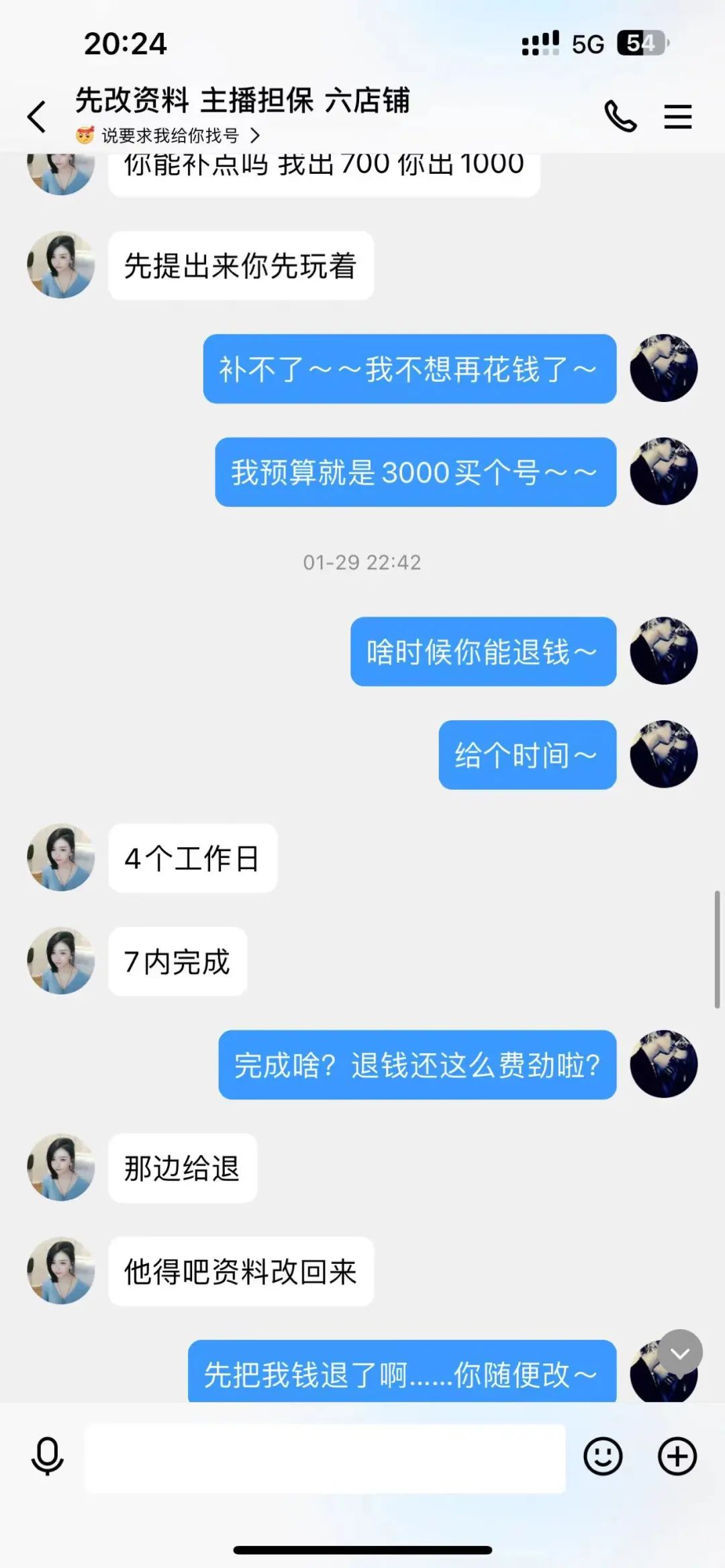Switch to voice input microphone
Screen dimensions: 725x1568
(48, 1456)
